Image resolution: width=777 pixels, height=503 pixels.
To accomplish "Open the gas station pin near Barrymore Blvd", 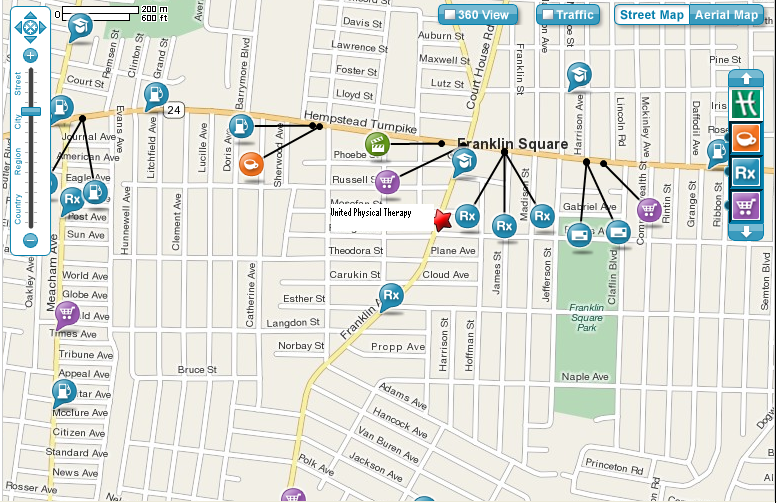I will pyautogui.click(x=240, y=125).
